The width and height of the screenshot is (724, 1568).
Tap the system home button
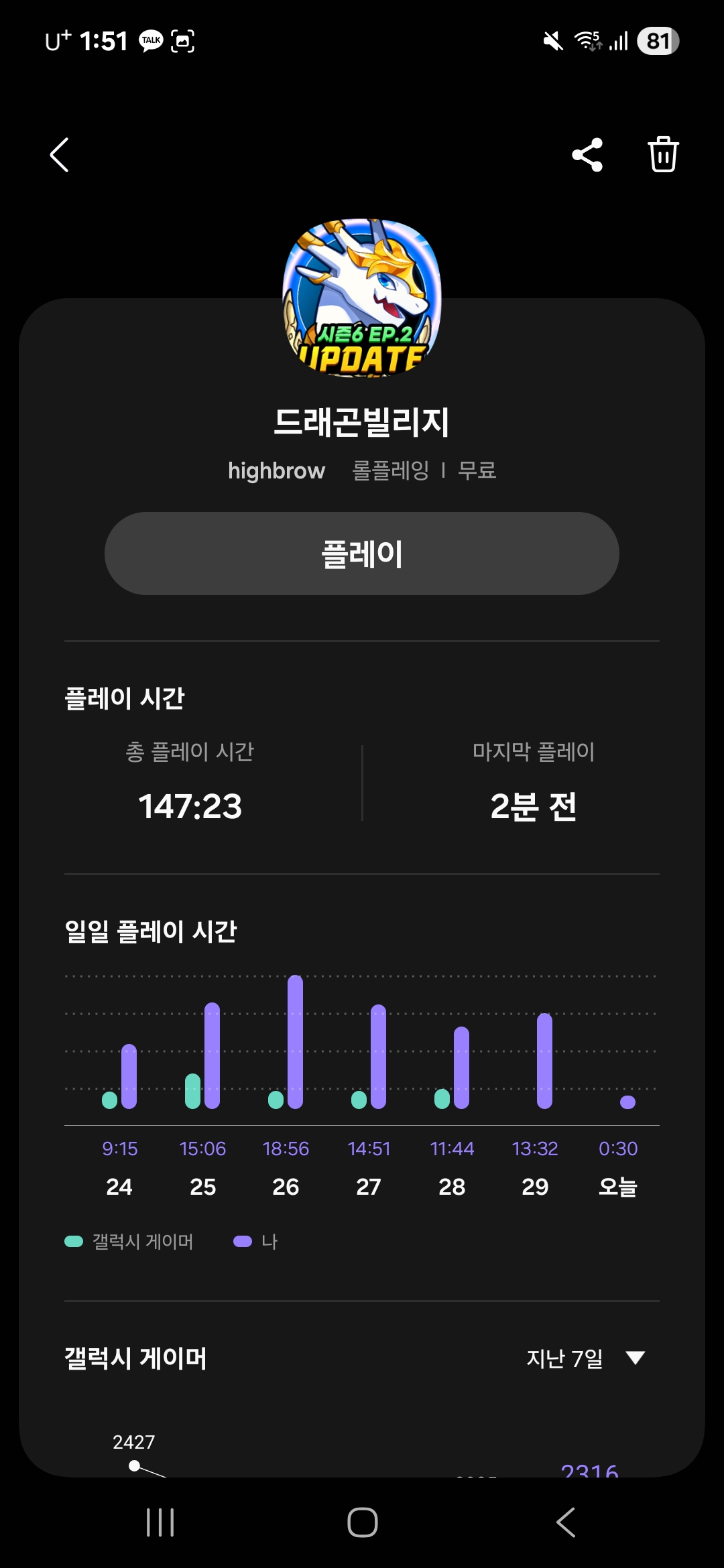point(362,1522)
